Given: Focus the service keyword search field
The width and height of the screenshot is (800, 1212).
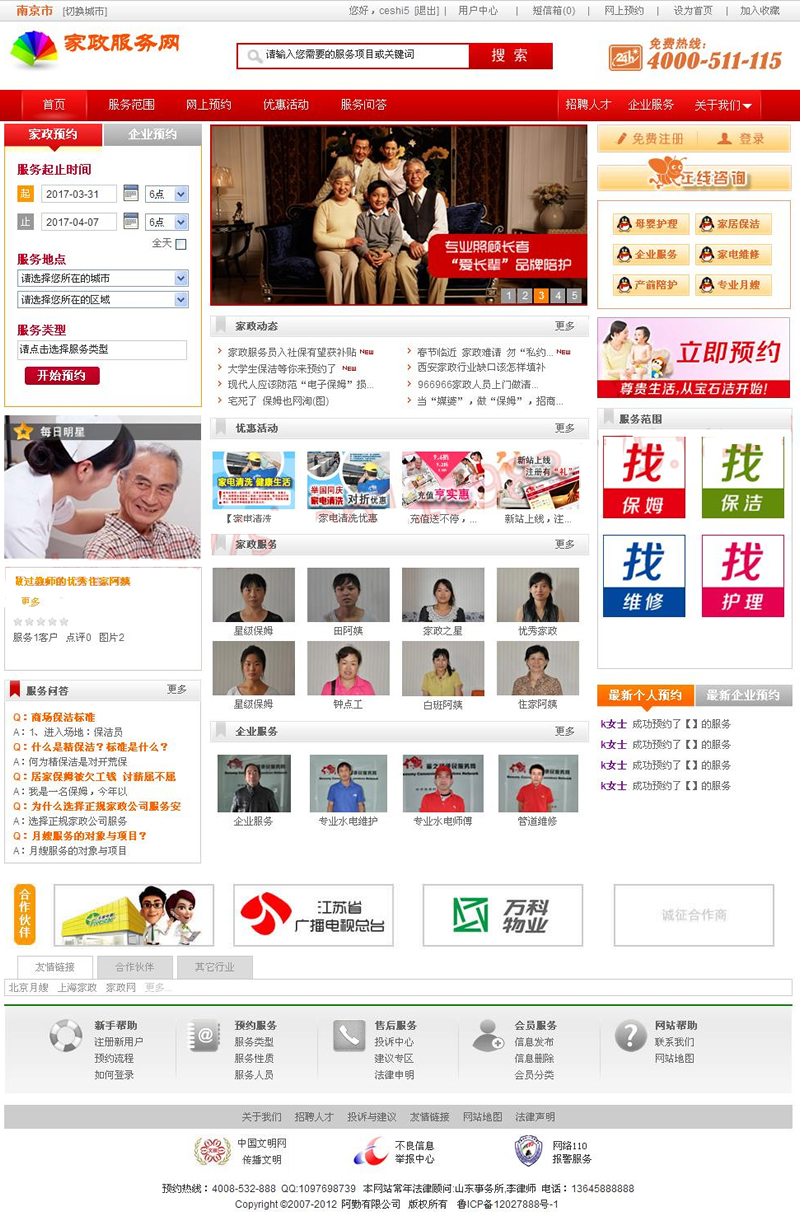Looking at the screenshot, I should click(x=352, y=56).
